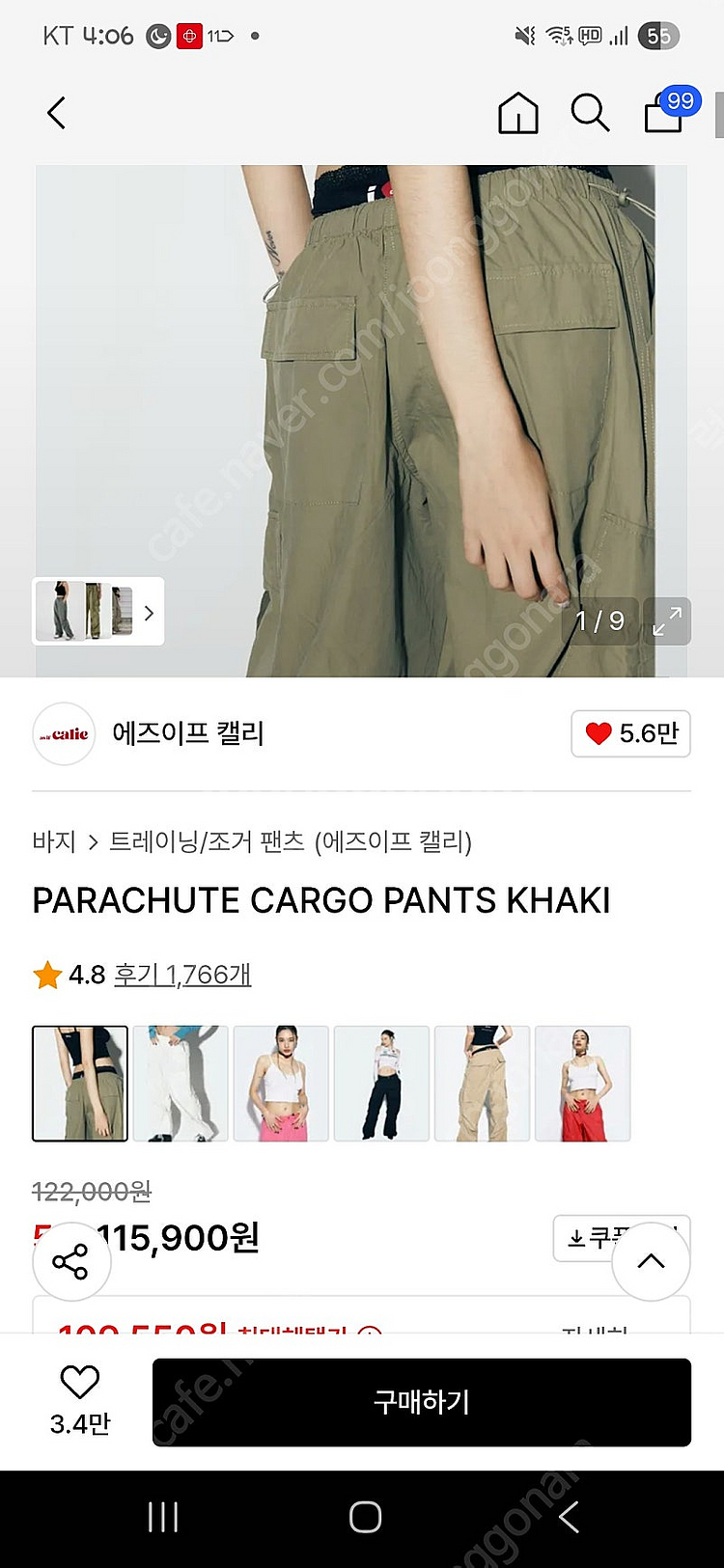
Task: Open the 바지 category breadcrumb
Action: click(x=53, y=841)
